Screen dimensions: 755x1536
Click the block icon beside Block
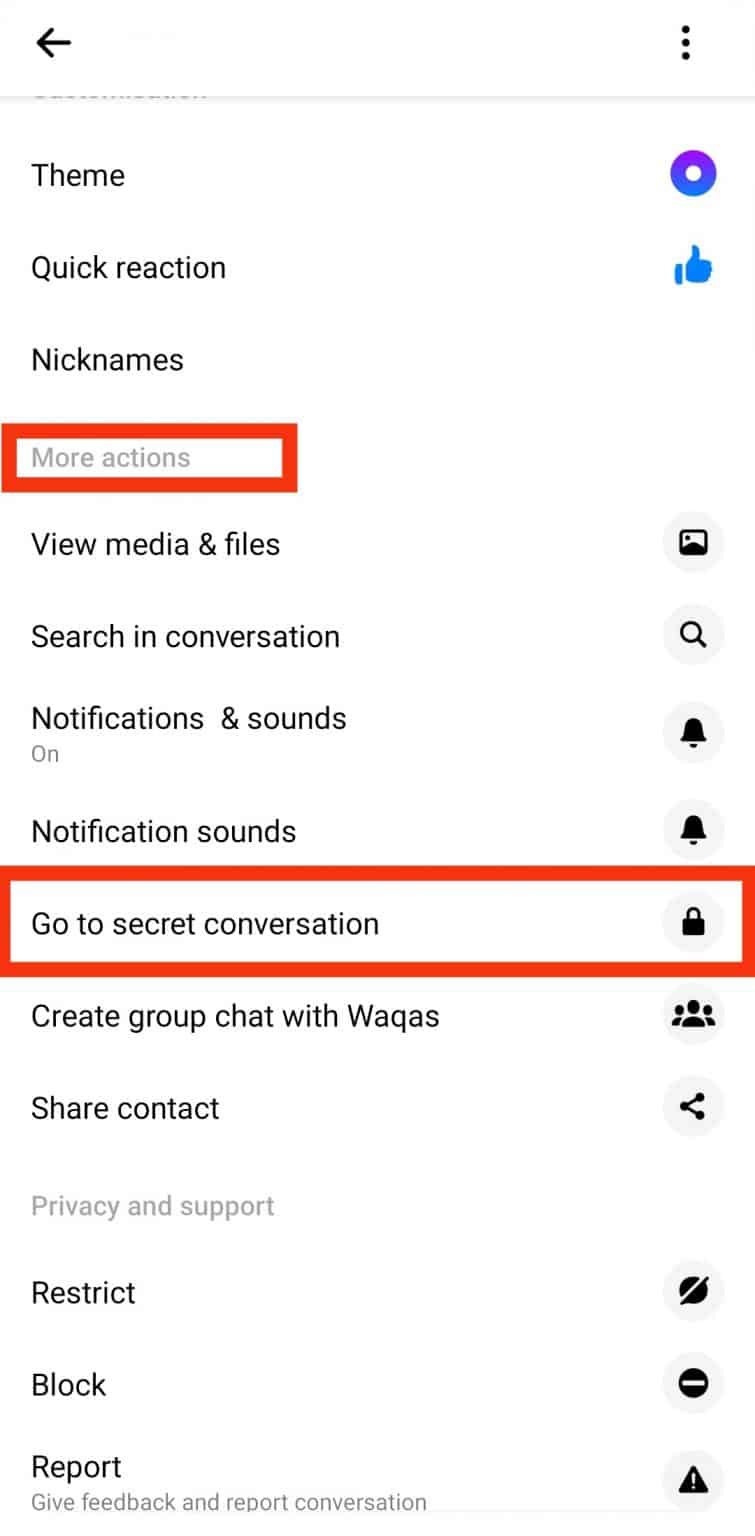[x=693, y=1383]
